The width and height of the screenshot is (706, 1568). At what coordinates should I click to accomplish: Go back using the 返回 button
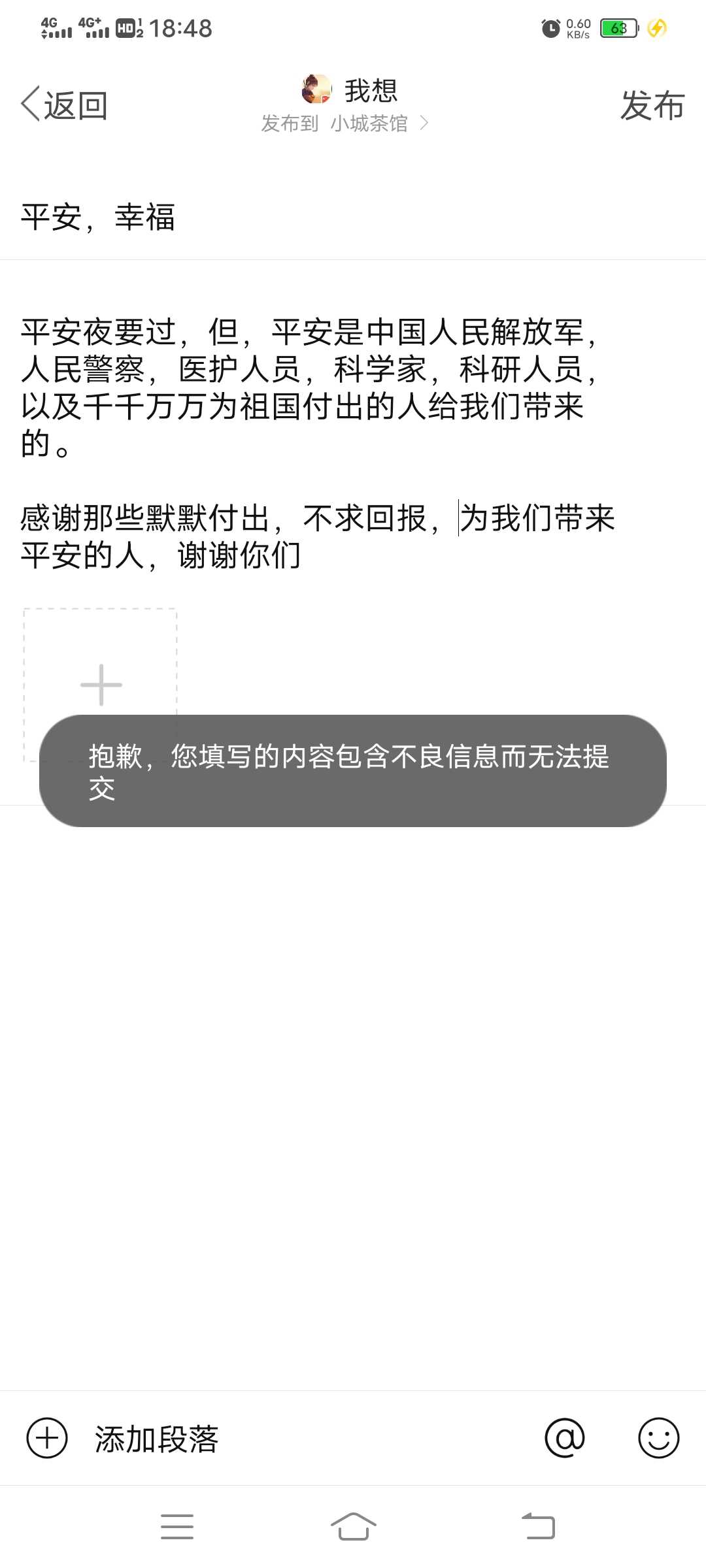coord(64,105)
